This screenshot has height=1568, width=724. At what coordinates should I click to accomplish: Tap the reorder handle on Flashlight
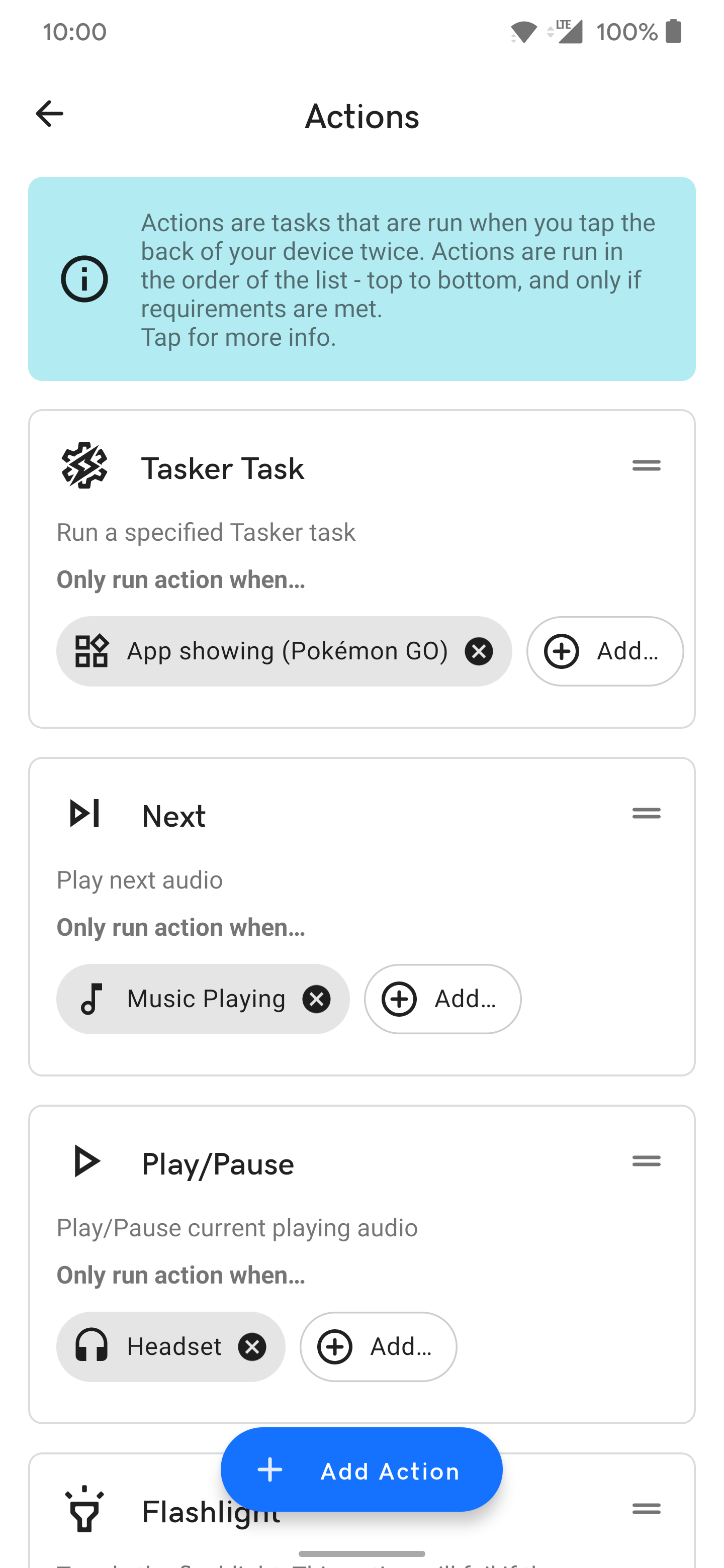(x=646, y=1508)
